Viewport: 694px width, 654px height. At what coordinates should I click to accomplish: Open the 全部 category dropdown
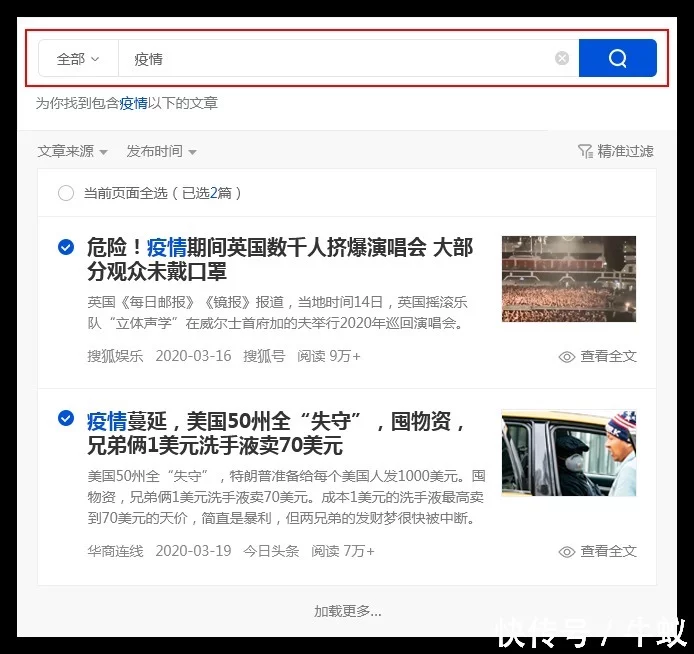(78, 59)
